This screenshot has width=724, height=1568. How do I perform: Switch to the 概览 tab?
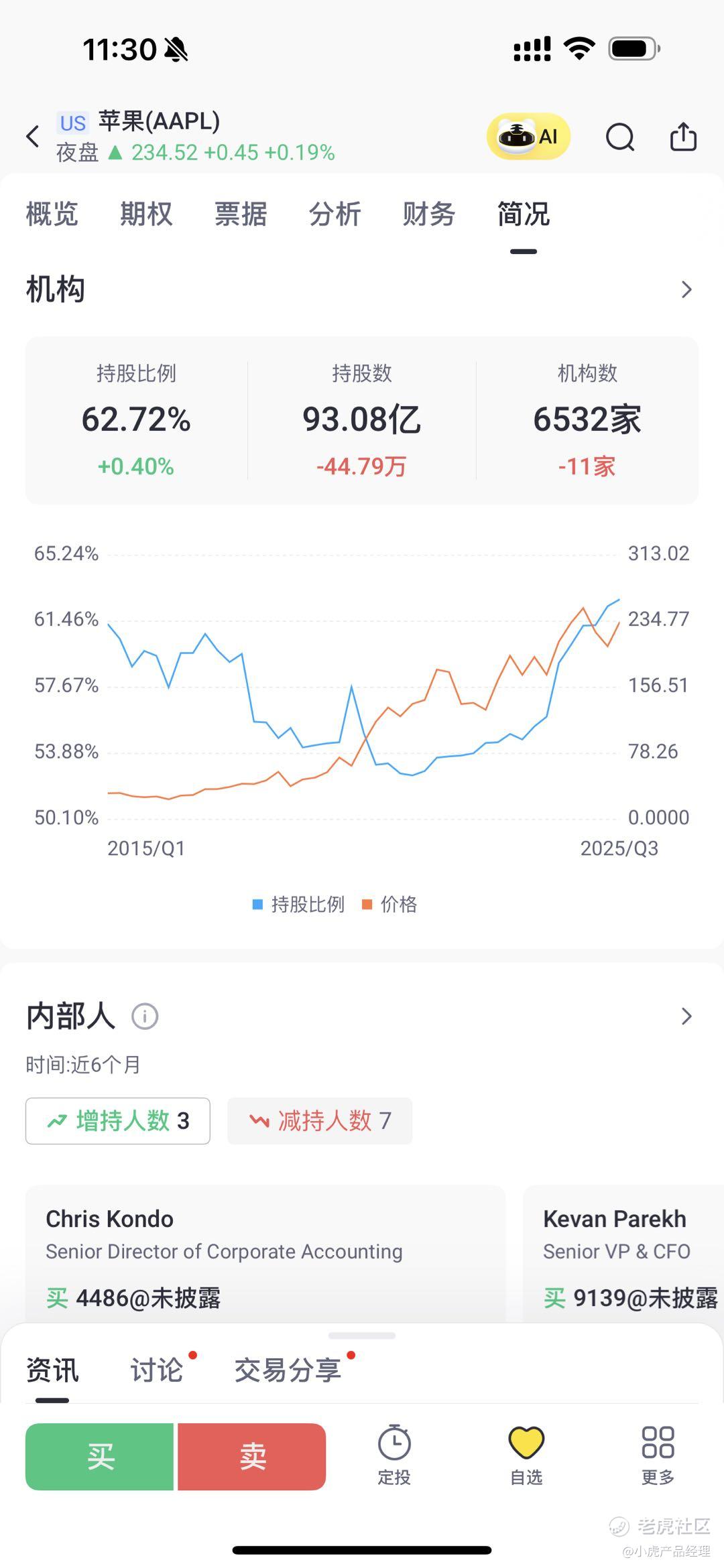52,214
